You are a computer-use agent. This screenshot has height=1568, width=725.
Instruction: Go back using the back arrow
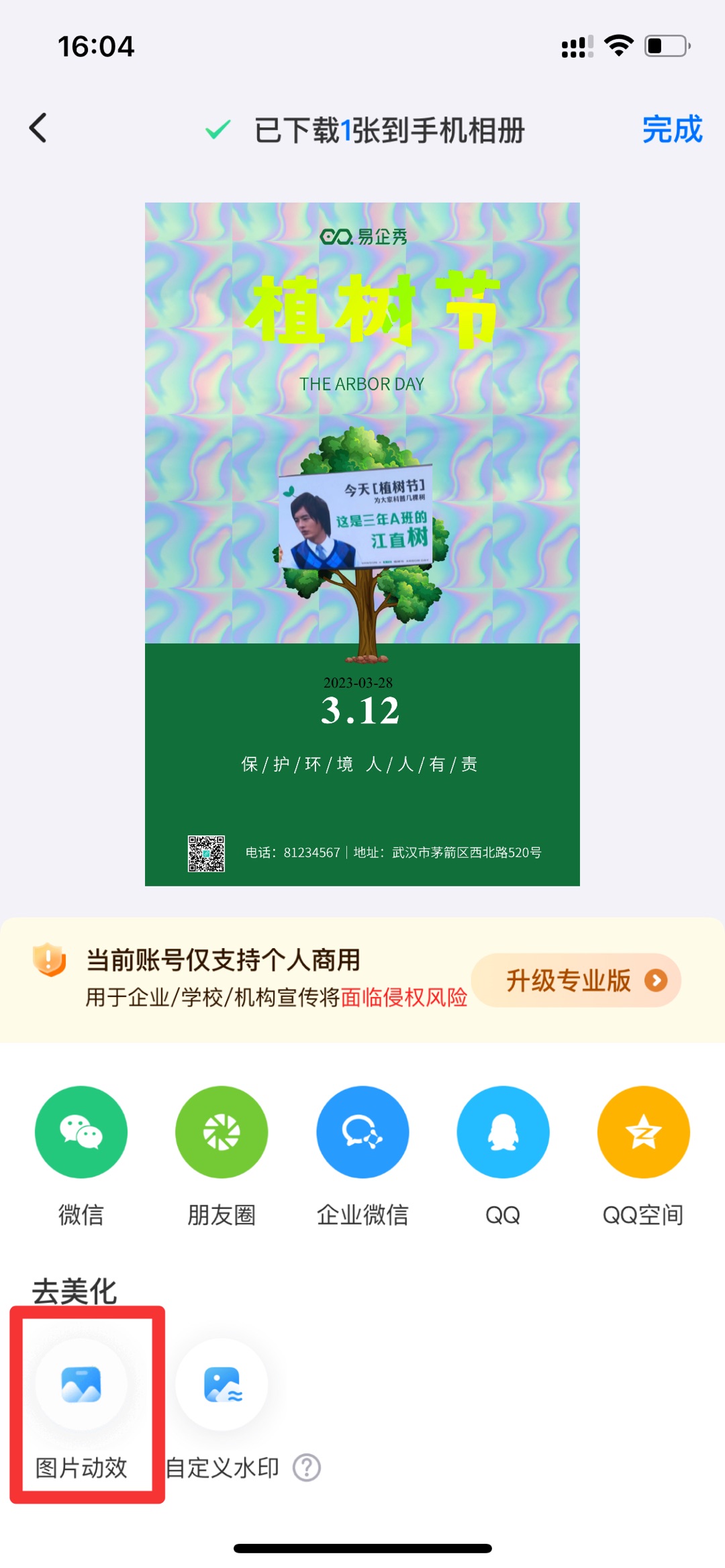39,127
